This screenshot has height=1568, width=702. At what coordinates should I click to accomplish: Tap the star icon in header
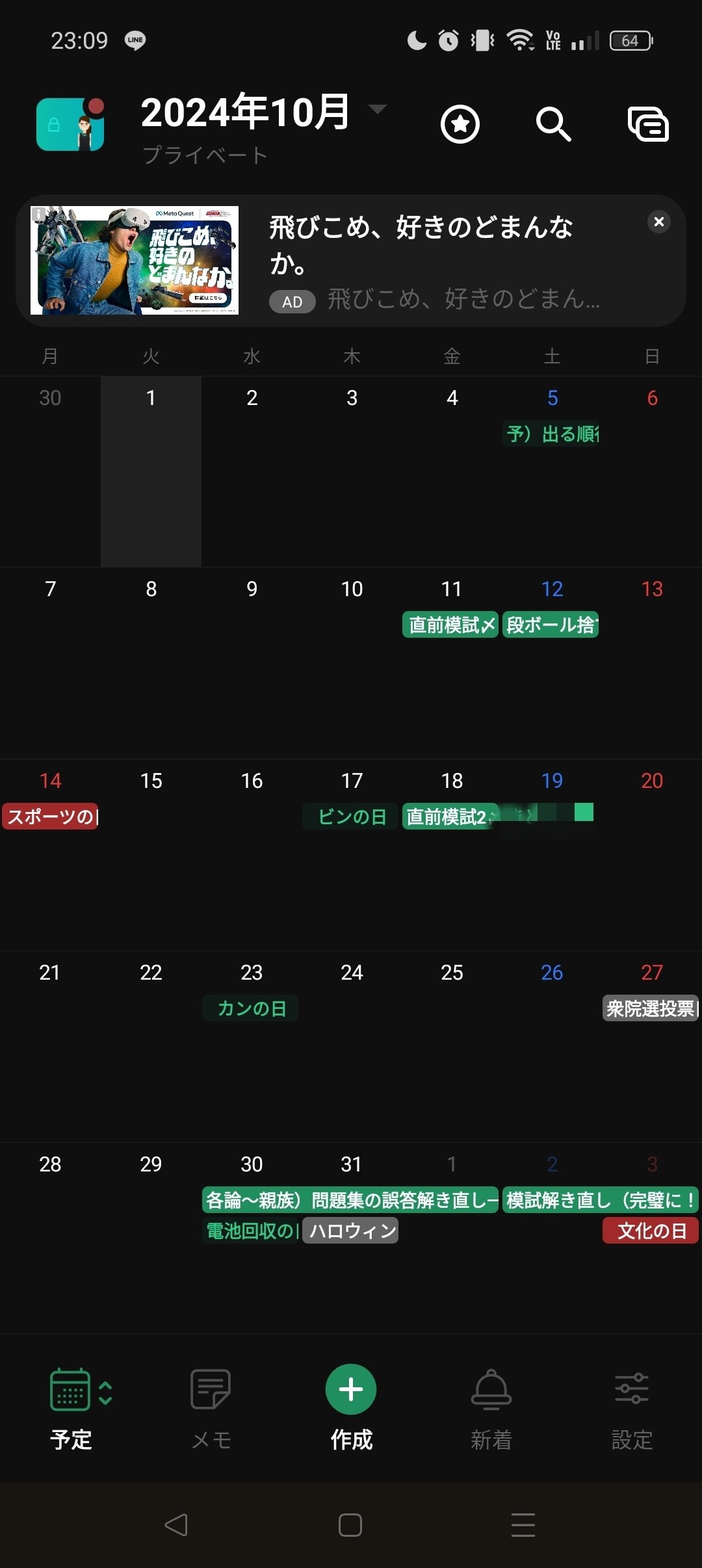click(x=460, y=124)
